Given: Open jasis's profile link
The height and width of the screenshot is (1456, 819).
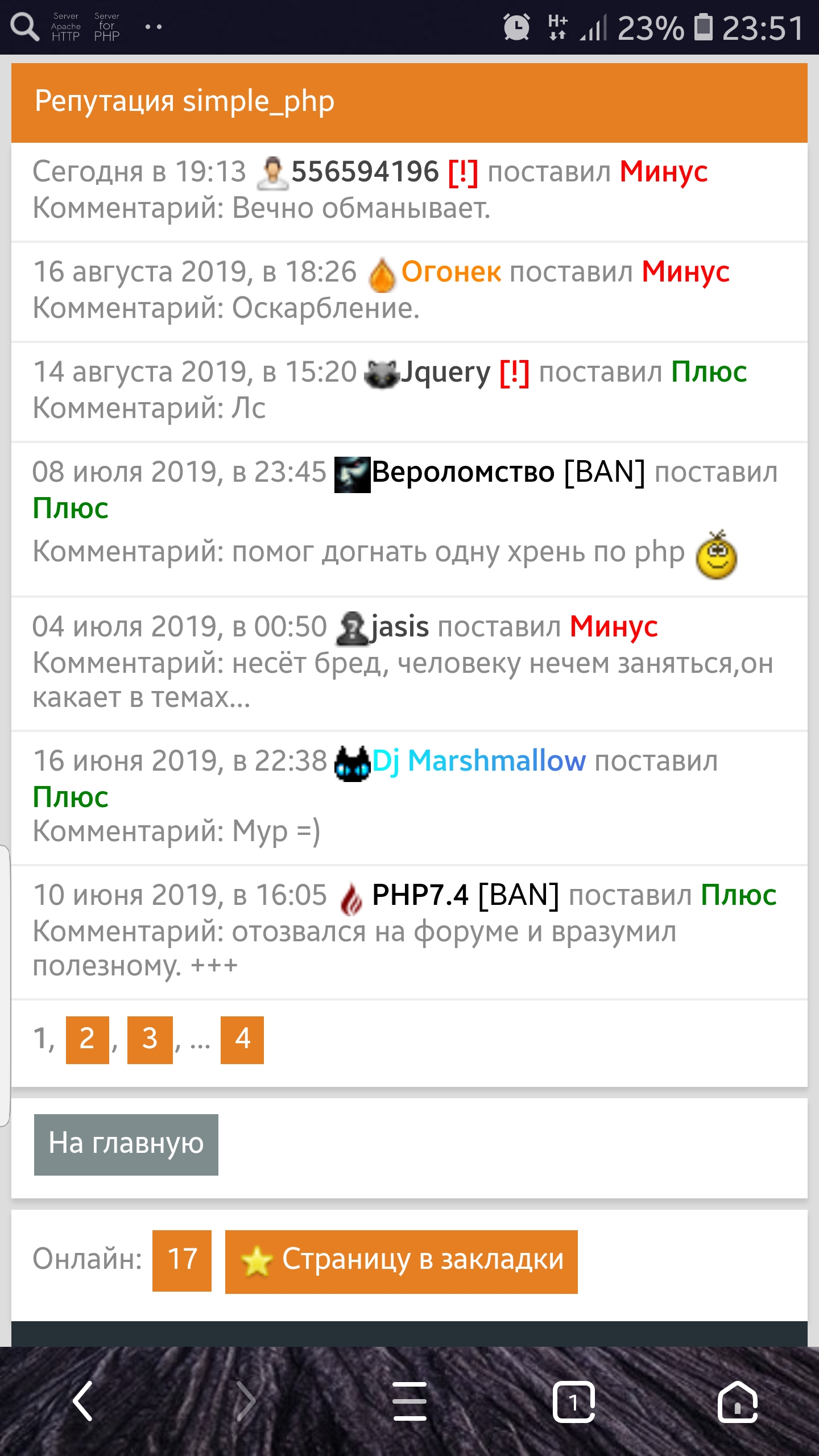Looking at the screenshot, I should pyautogui.click(x=400, y=627).
